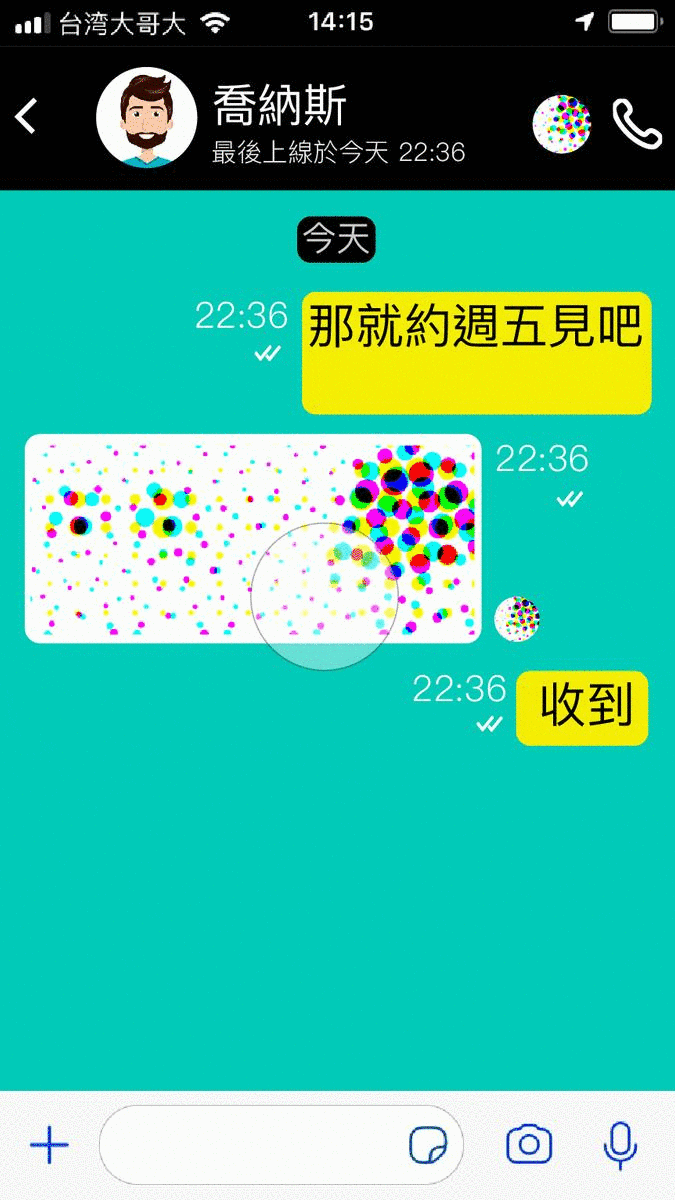Tap the small dotted icon beside image

click(517, 619)
